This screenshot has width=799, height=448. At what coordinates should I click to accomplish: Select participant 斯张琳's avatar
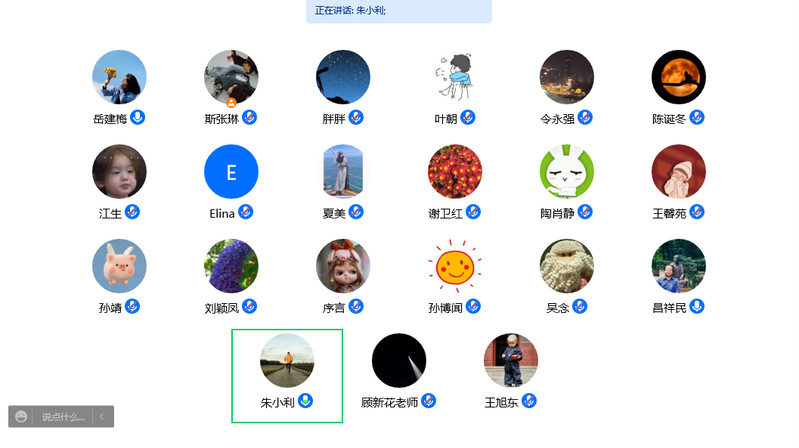[x=231, y=77]
